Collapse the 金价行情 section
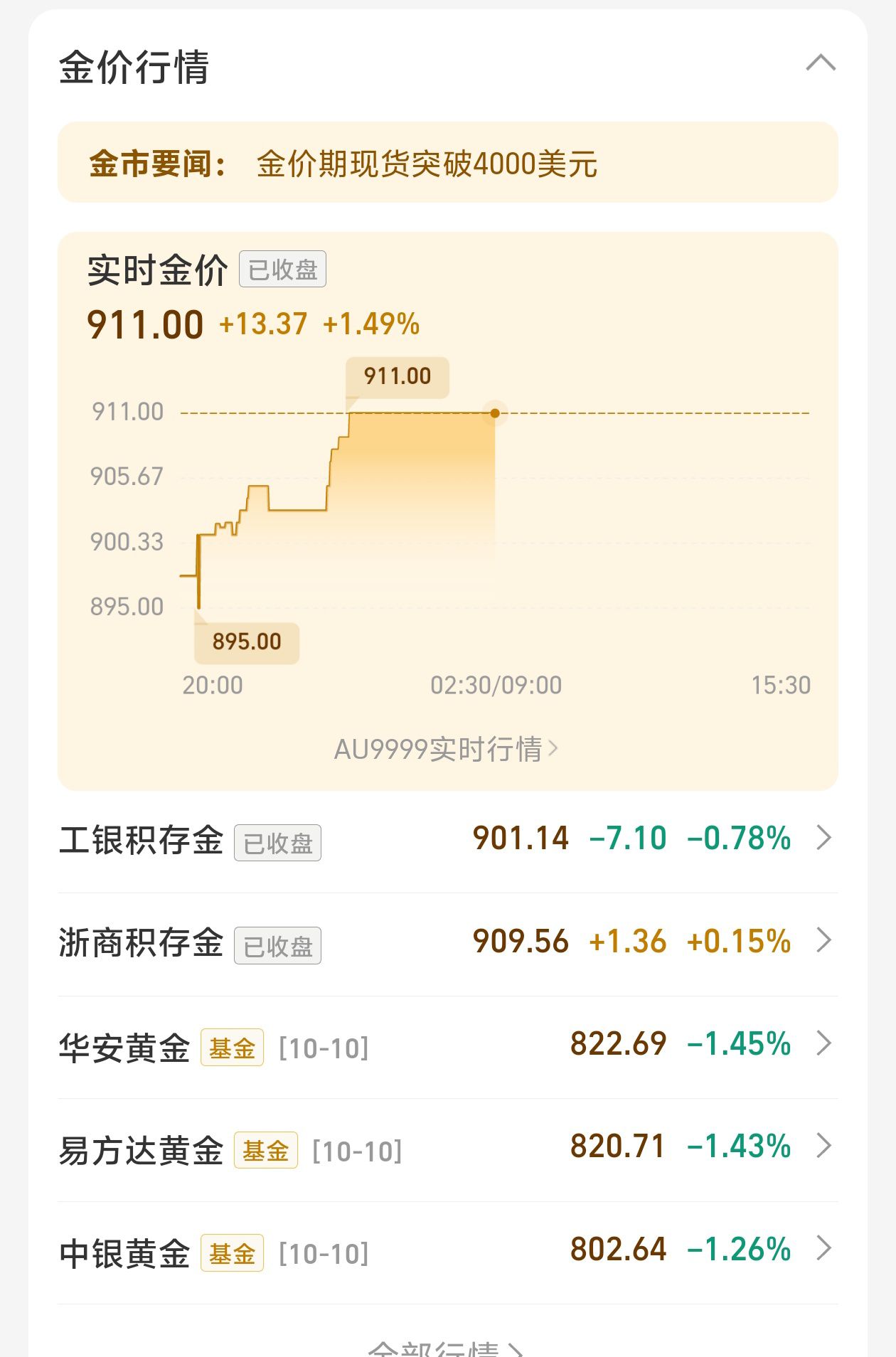The image size is (896, 1357). [x=821, y=64]
